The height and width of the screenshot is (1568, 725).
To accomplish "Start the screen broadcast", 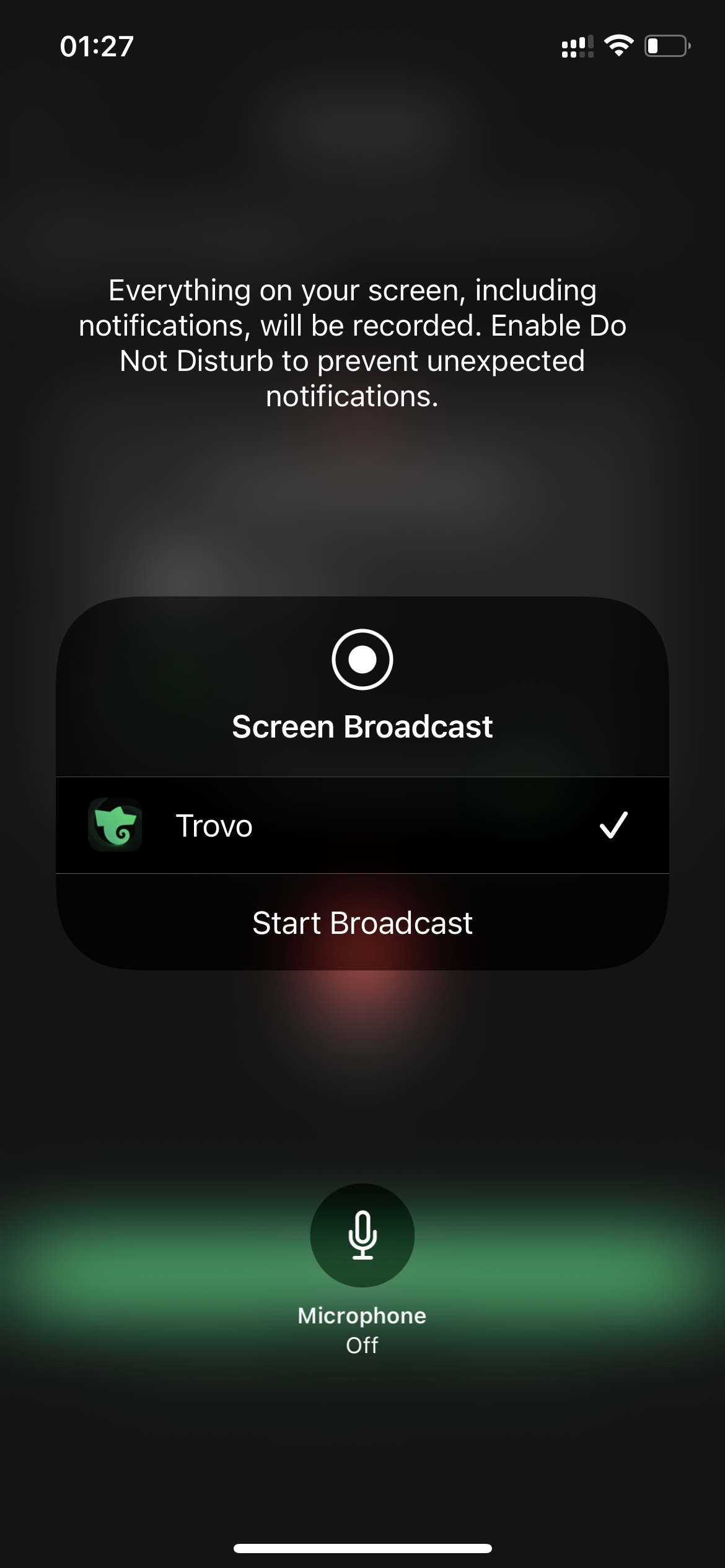I will (x=362, y=923).
